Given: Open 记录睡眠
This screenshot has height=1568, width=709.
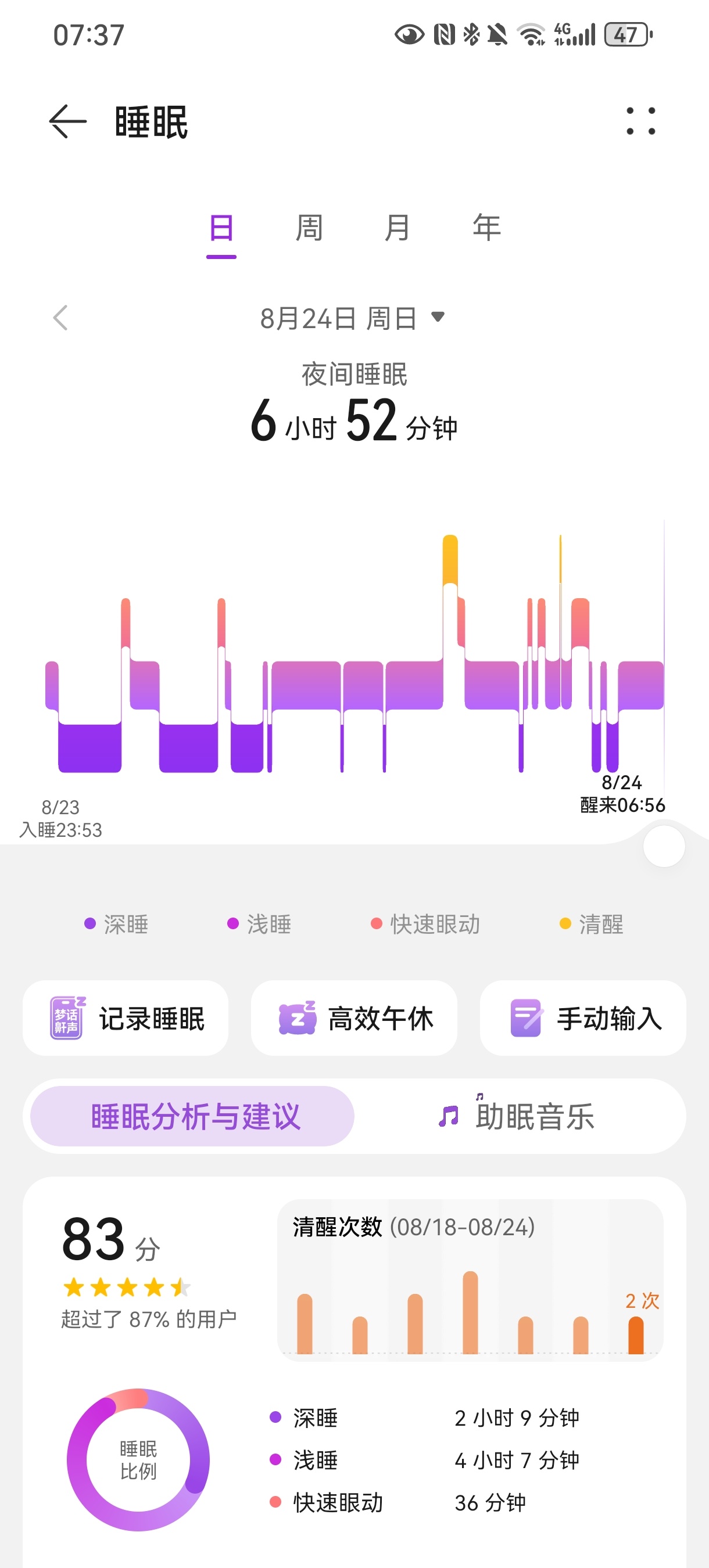Looking at the screenshot, I should [x=126, y=1019].
